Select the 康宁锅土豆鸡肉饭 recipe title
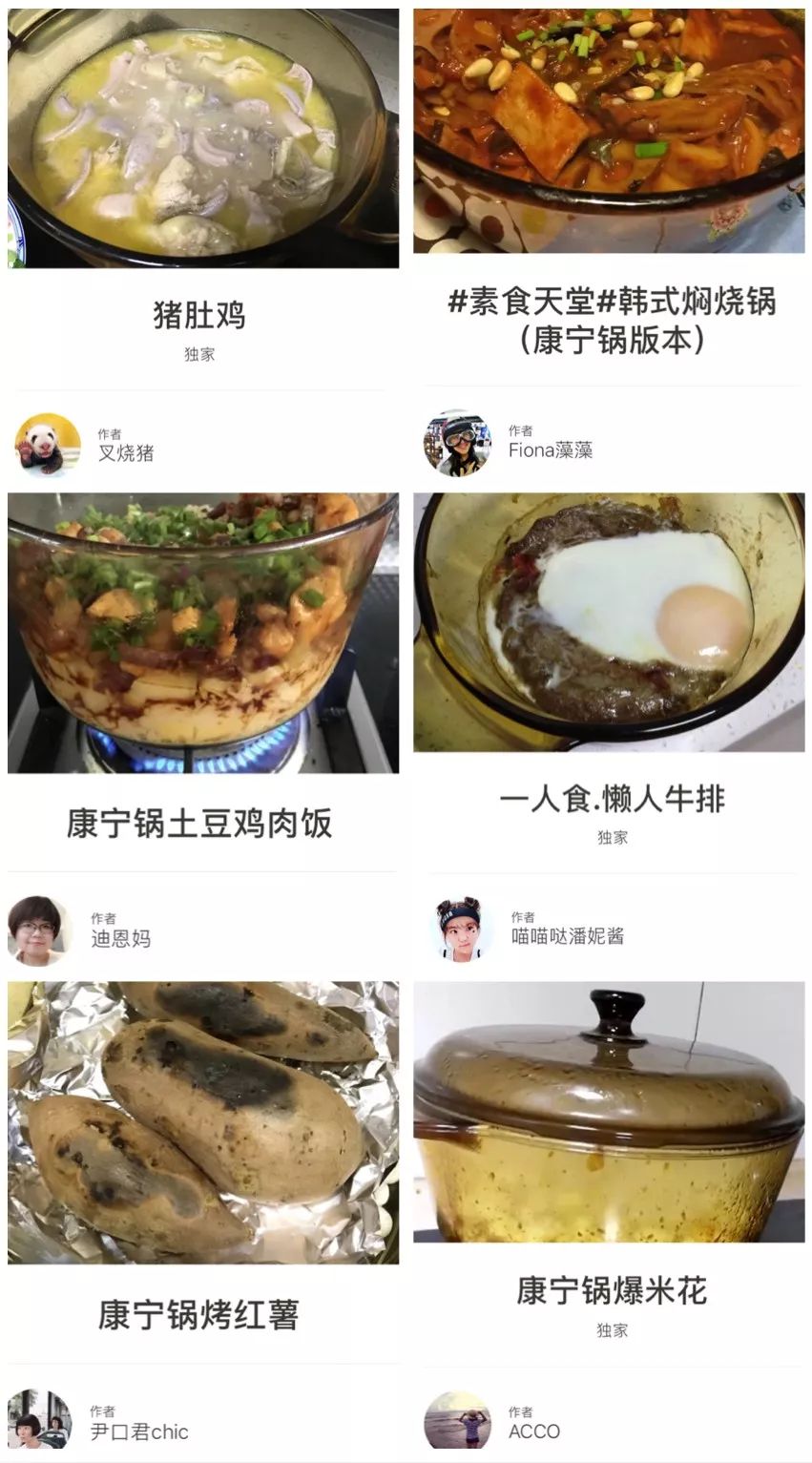The image size is (812, 1463). 202,826
